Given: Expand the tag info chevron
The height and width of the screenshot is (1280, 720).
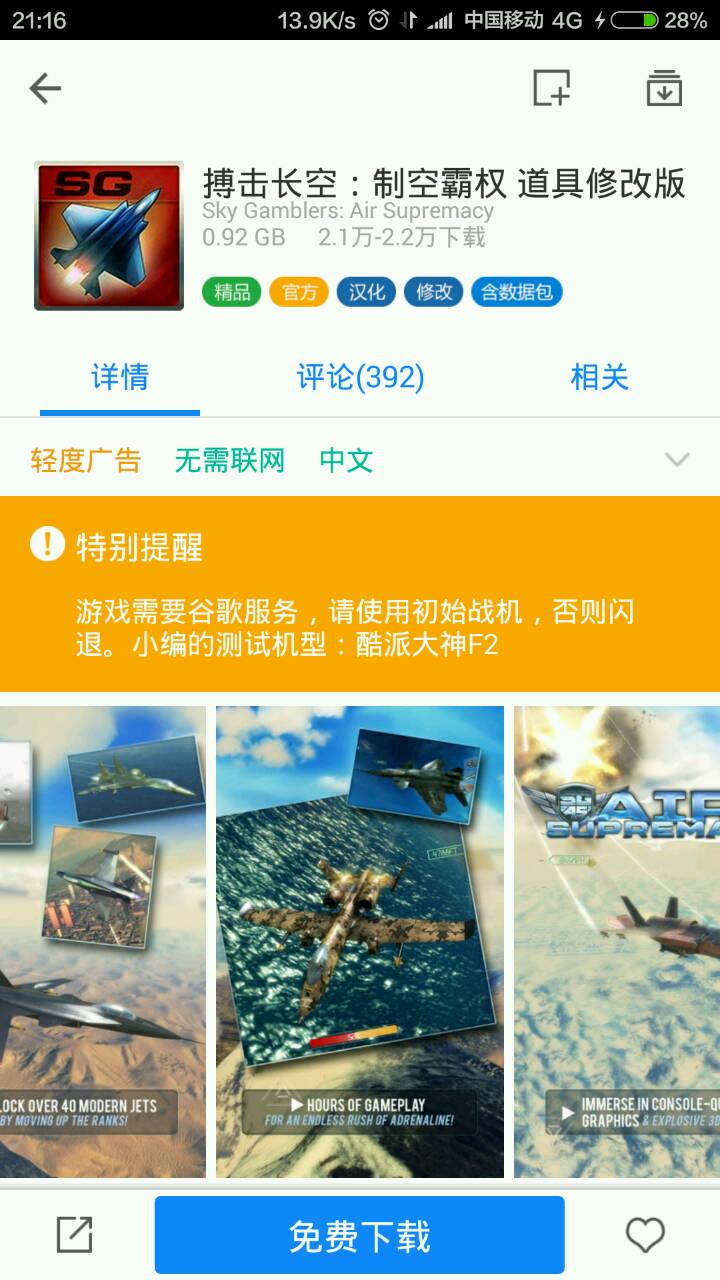Looking at the screenshot, I should click(677, 460).
